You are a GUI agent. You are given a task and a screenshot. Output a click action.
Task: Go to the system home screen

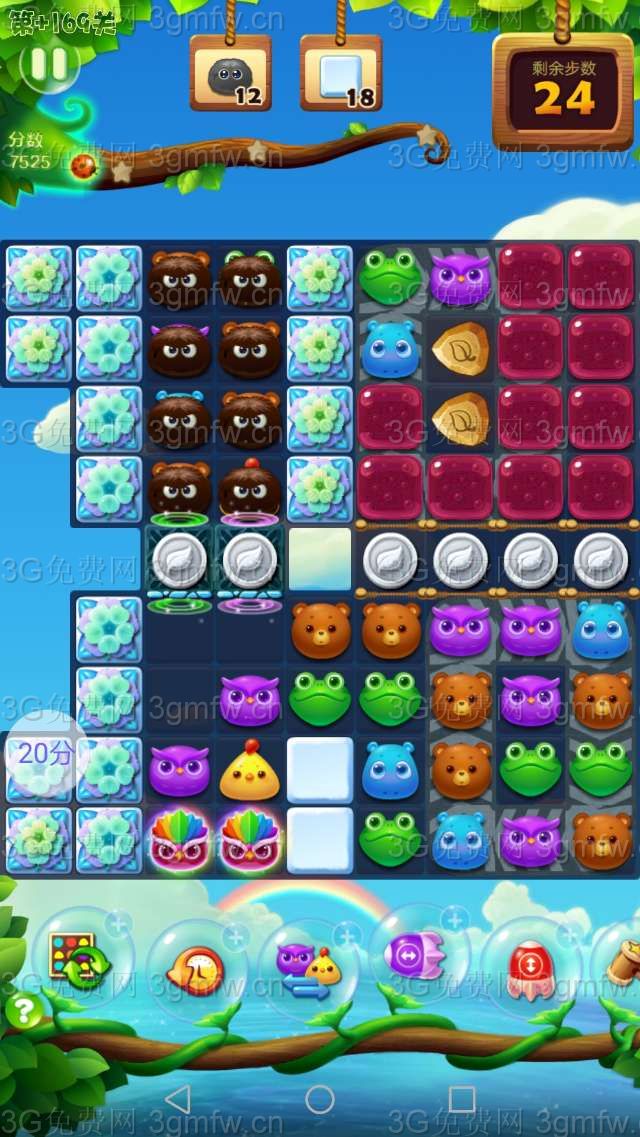(320, 1100)
